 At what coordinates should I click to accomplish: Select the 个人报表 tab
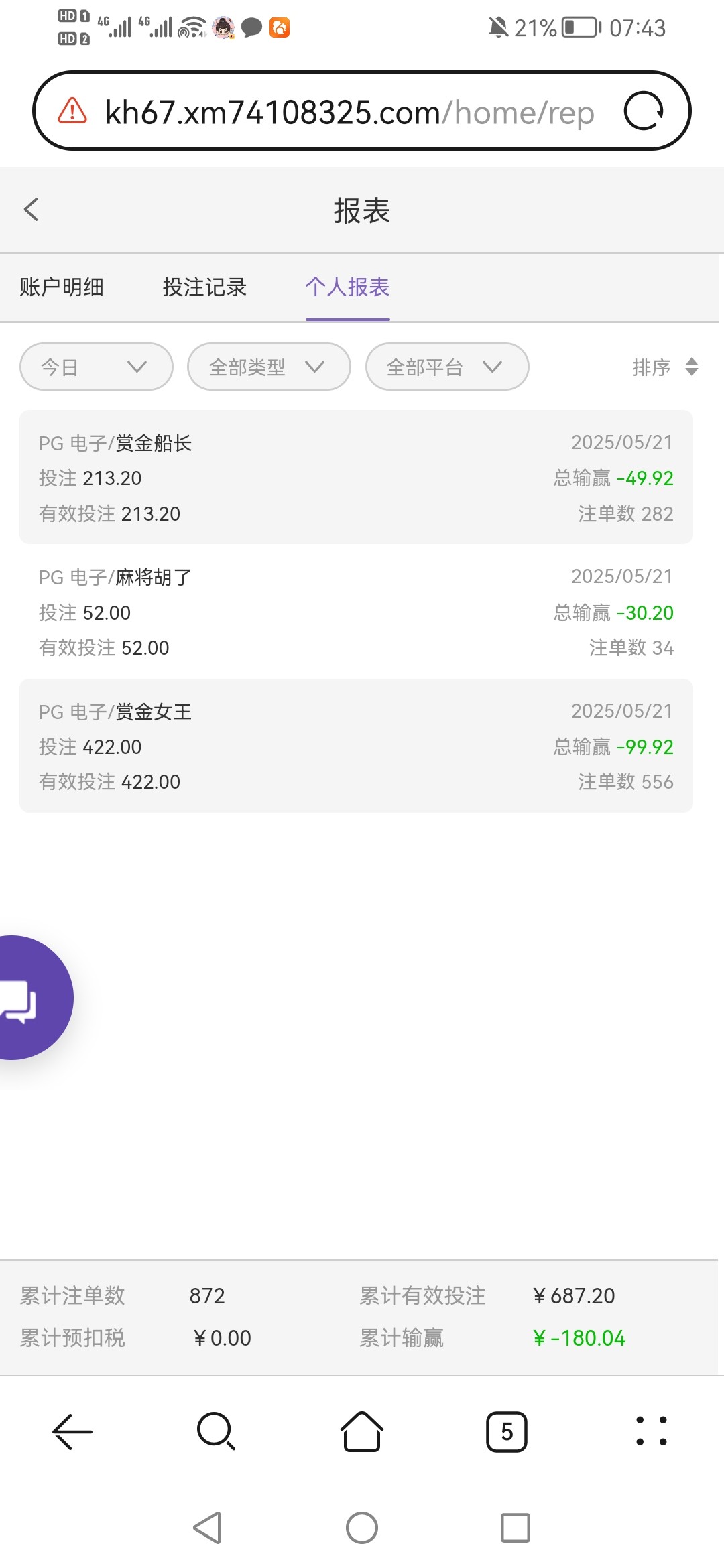point(347,287)
